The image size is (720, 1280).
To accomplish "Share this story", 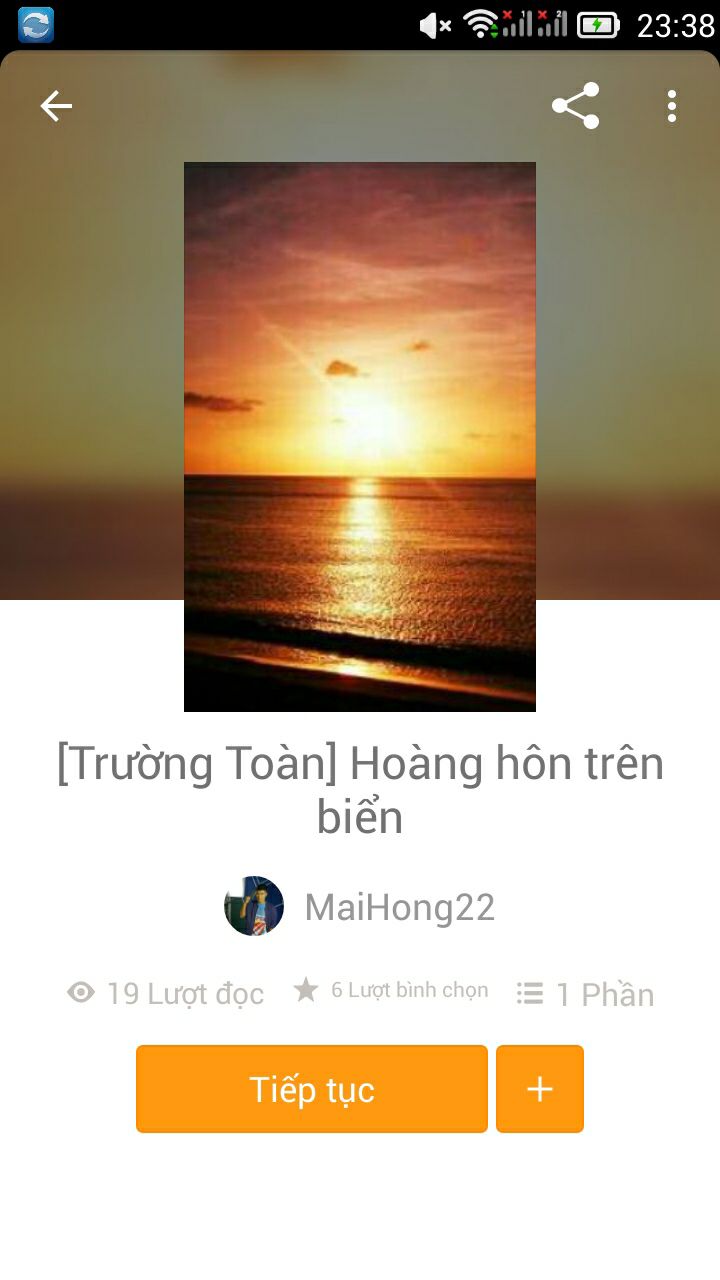I will [575, 106].
